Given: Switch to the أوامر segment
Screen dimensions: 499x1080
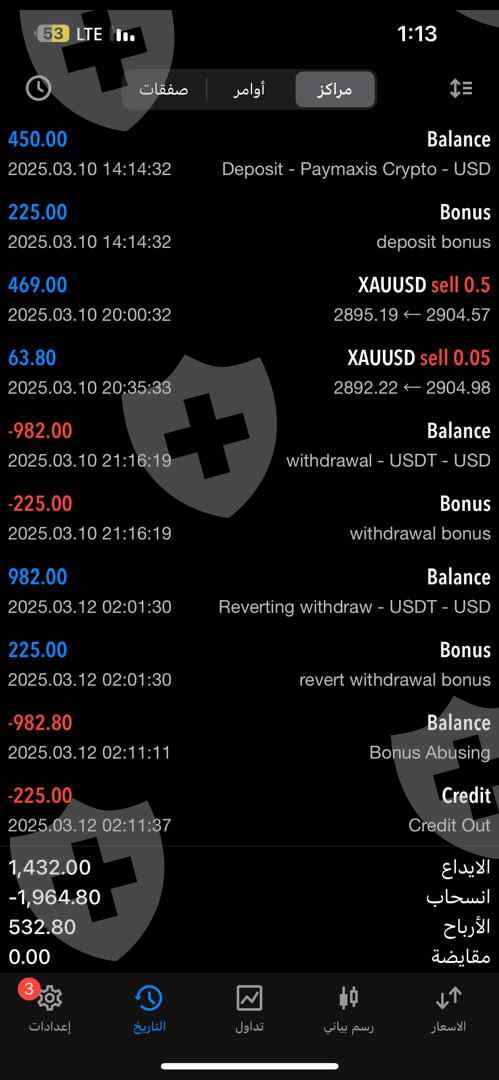Looking at the screenshot, I should [249, 90].
